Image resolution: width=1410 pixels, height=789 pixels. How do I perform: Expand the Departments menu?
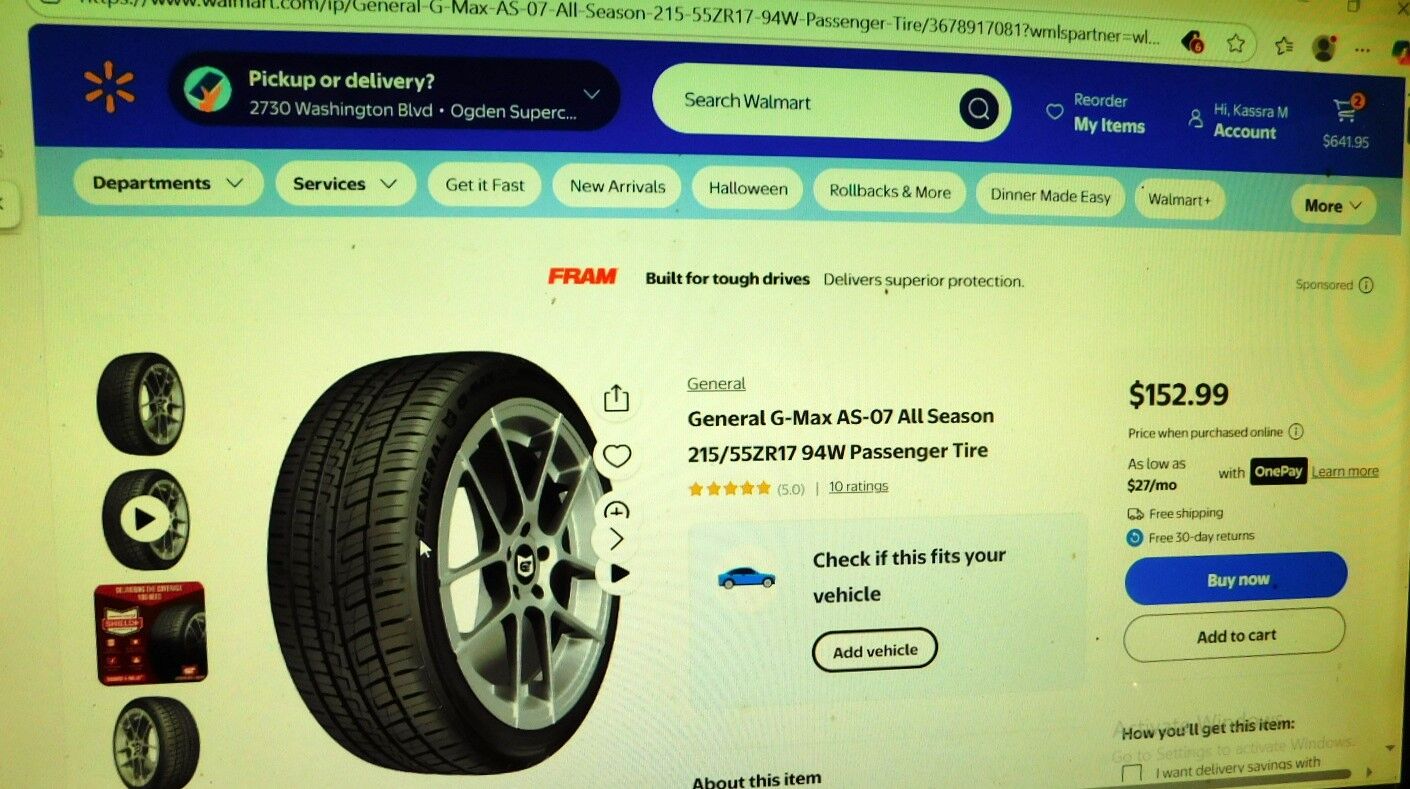(167, 183)
